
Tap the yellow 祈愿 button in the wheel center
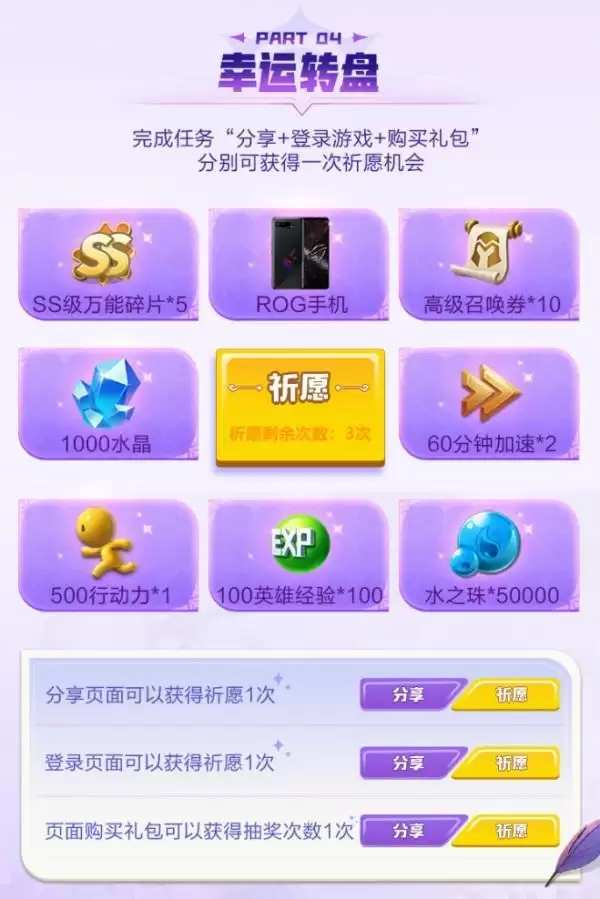(x=299, y=405)
